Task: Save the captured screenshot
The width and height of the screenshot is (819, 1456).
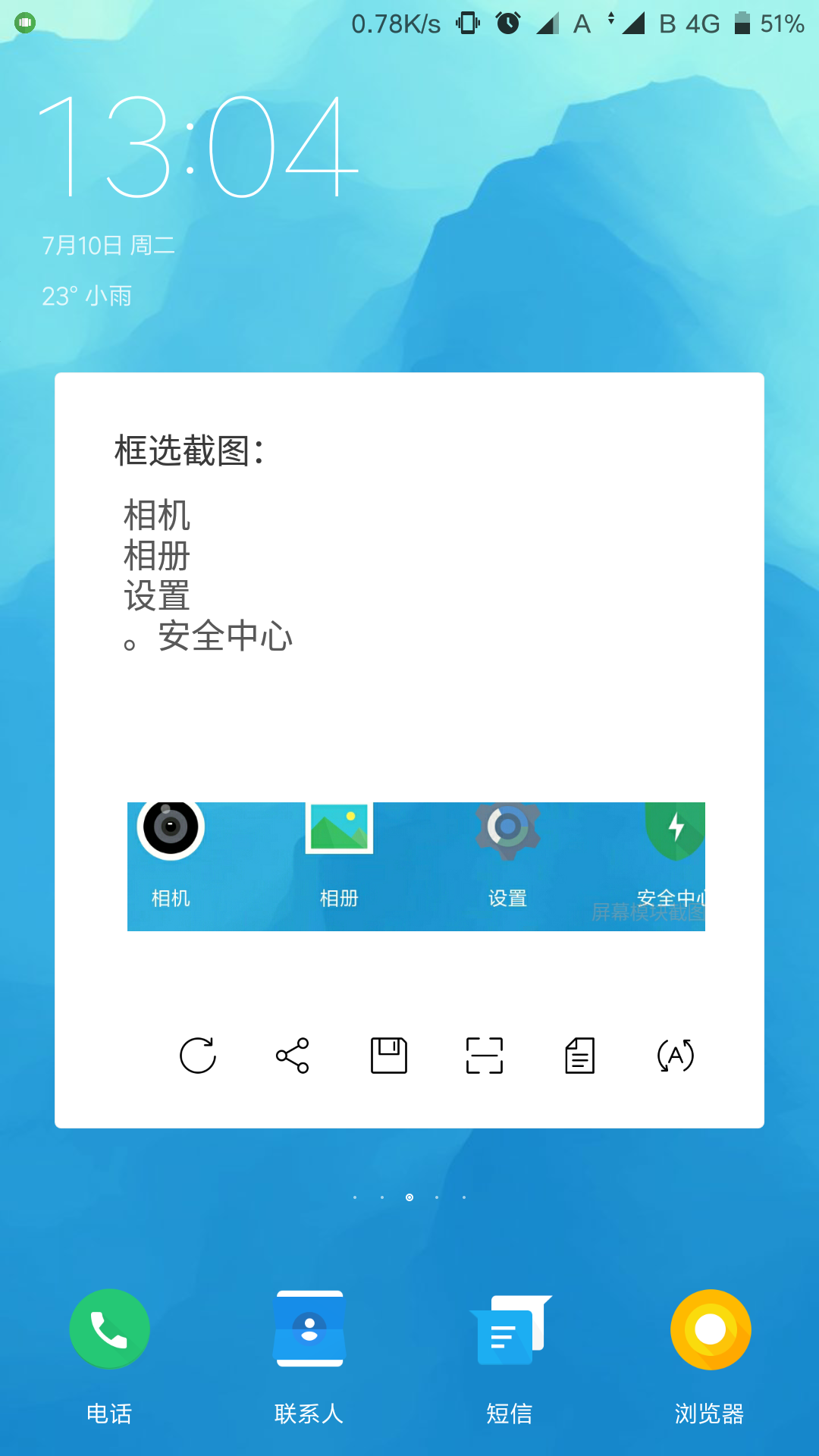Action: (x=389, y=1055)
